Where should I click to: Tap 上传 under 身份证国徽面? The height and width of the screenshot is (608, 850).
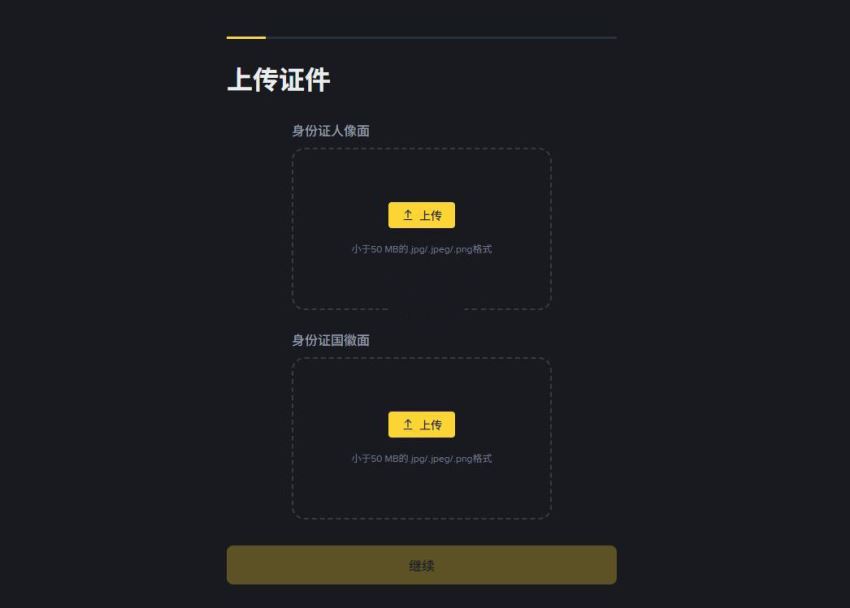(x=421, y=424)
